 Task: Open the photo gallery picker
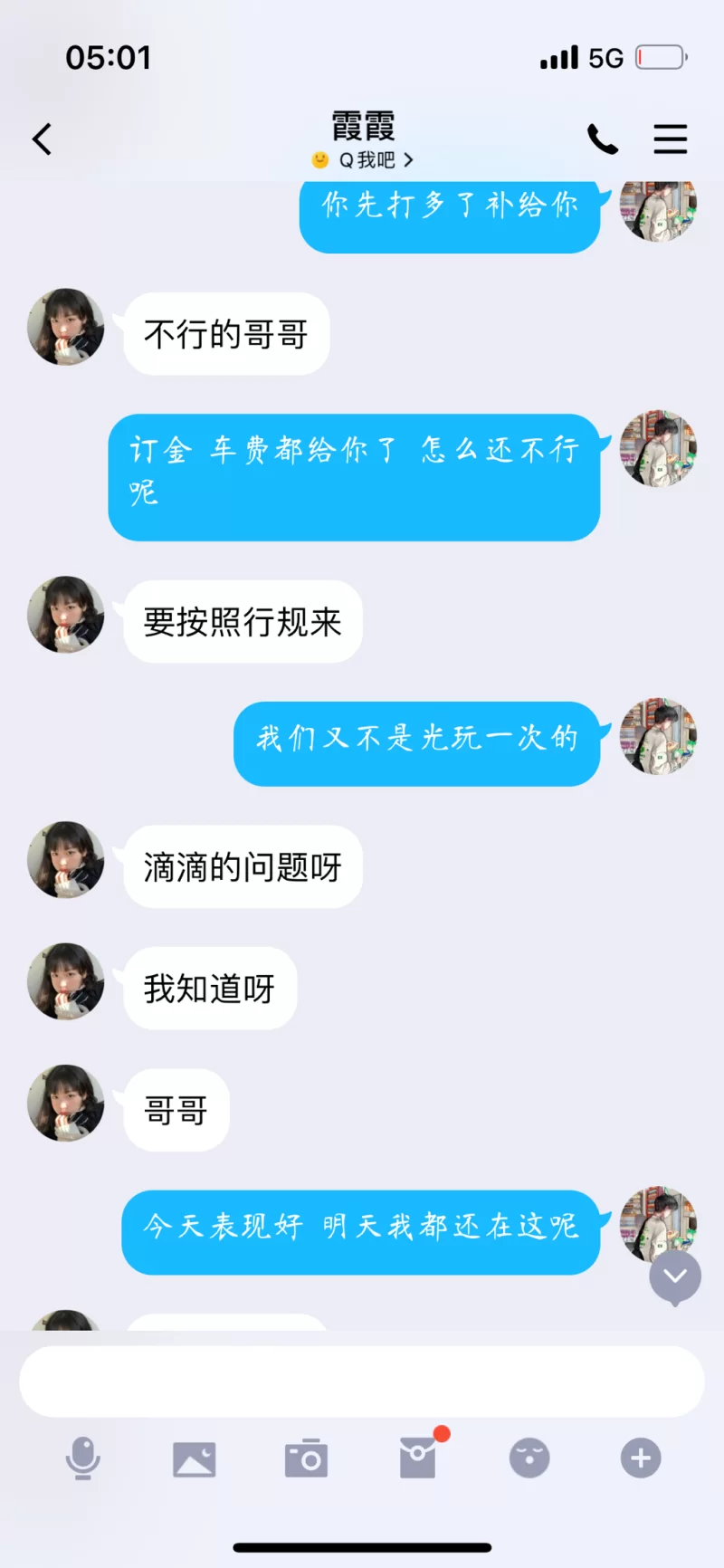[195, 1458]
